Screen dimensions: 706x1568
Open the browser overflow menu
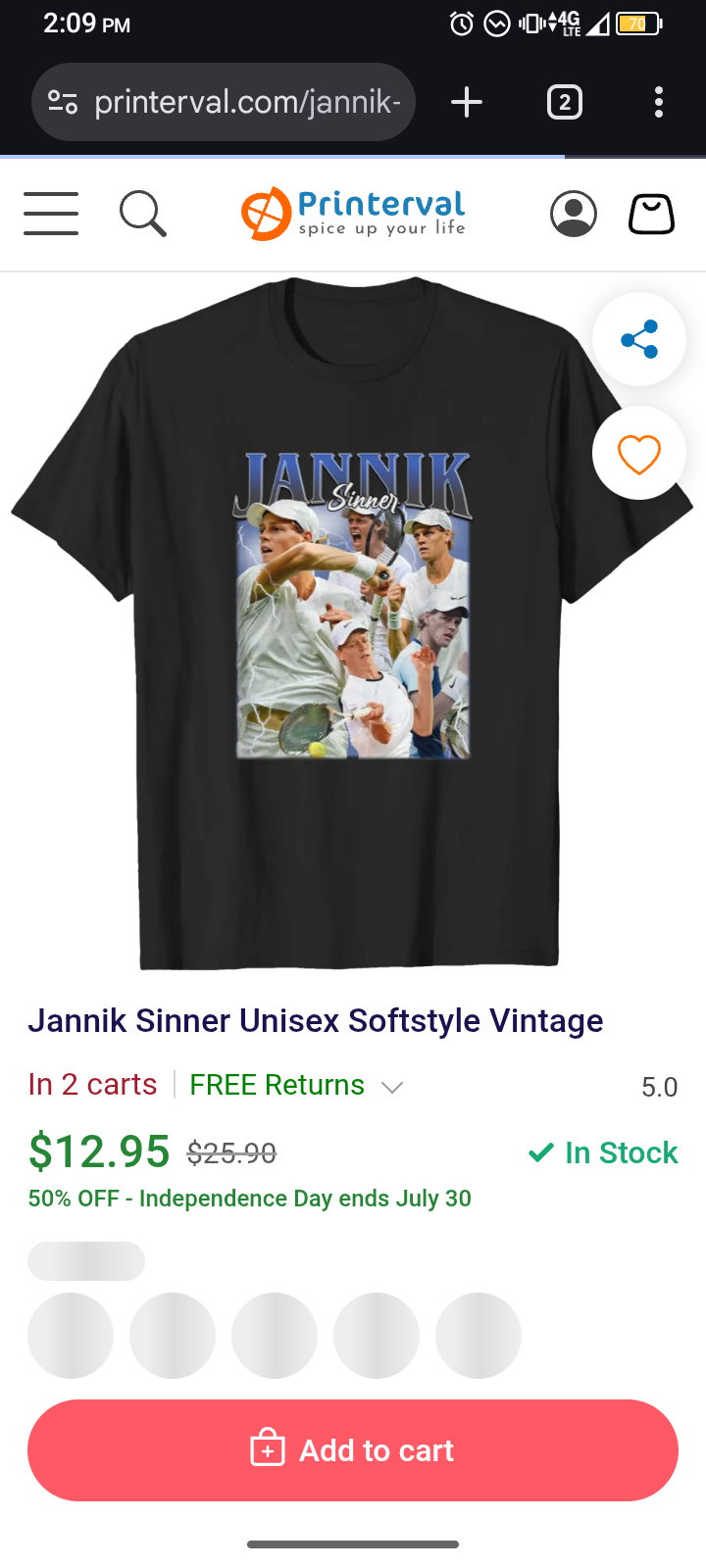[x=659, y=102]
